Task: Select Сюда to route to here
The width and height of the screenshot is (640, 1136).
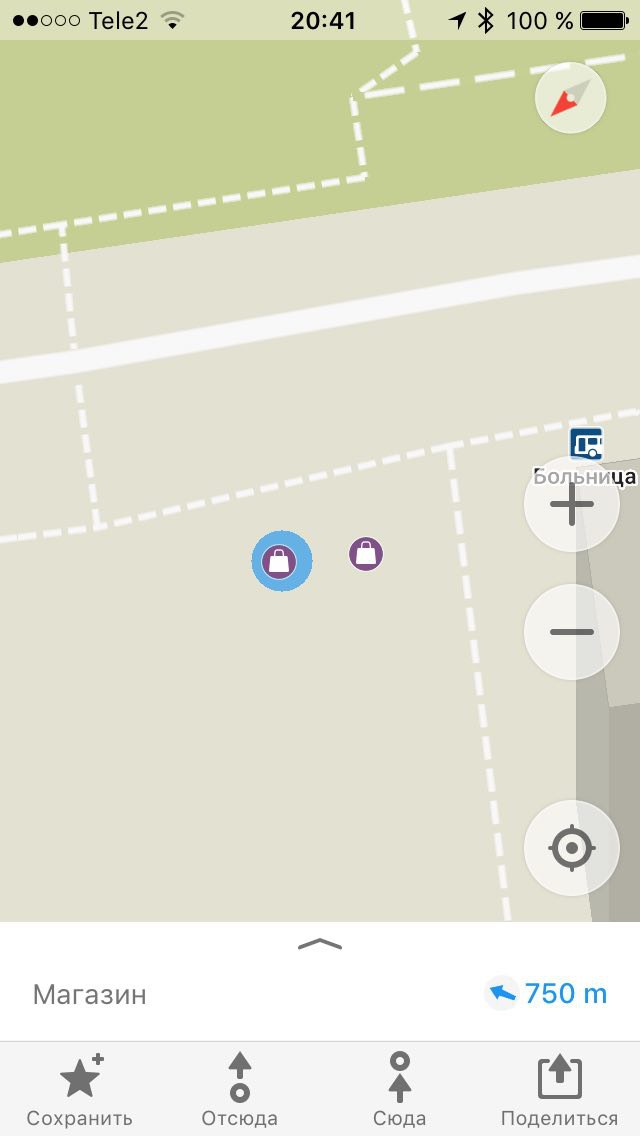Action: 399,1090
